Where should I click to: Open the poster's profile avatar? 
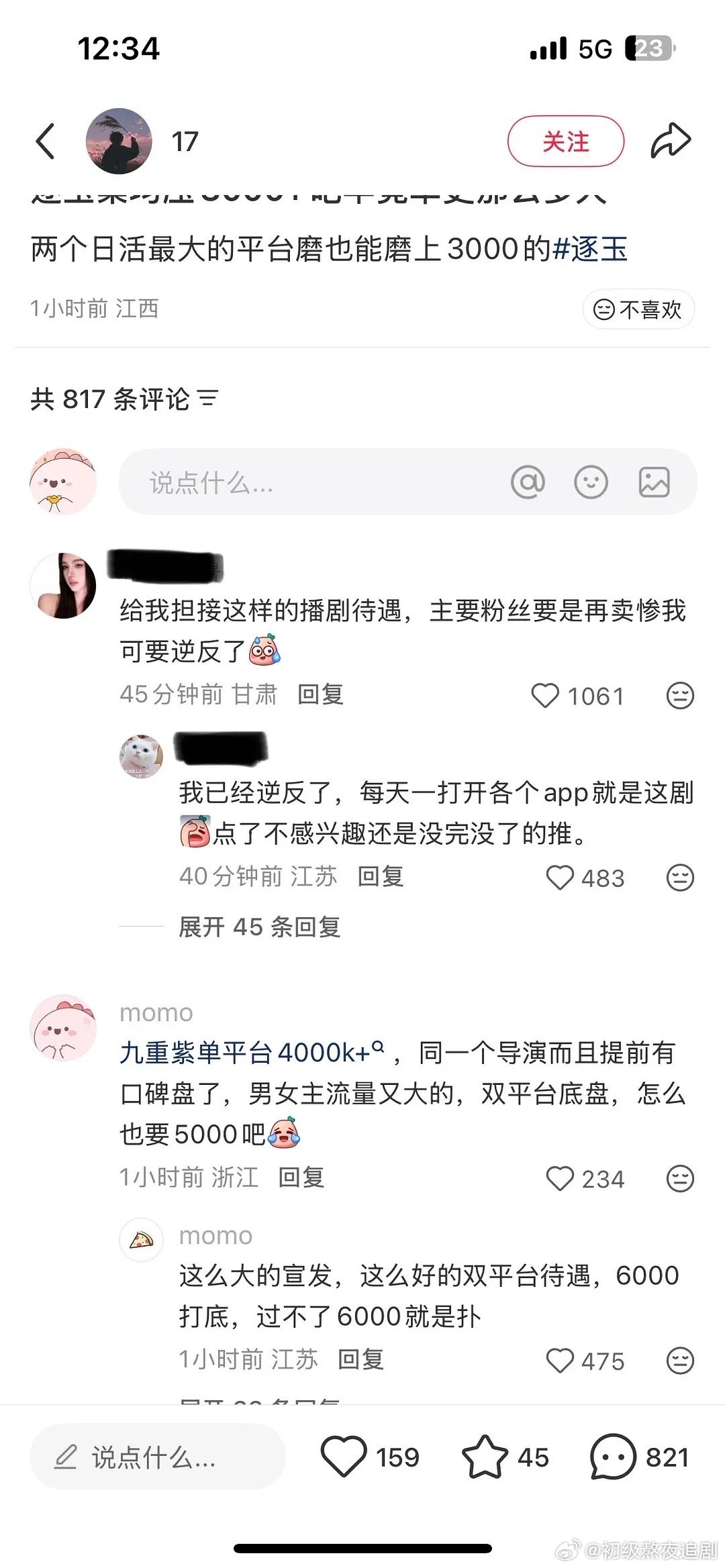(119, 141)
